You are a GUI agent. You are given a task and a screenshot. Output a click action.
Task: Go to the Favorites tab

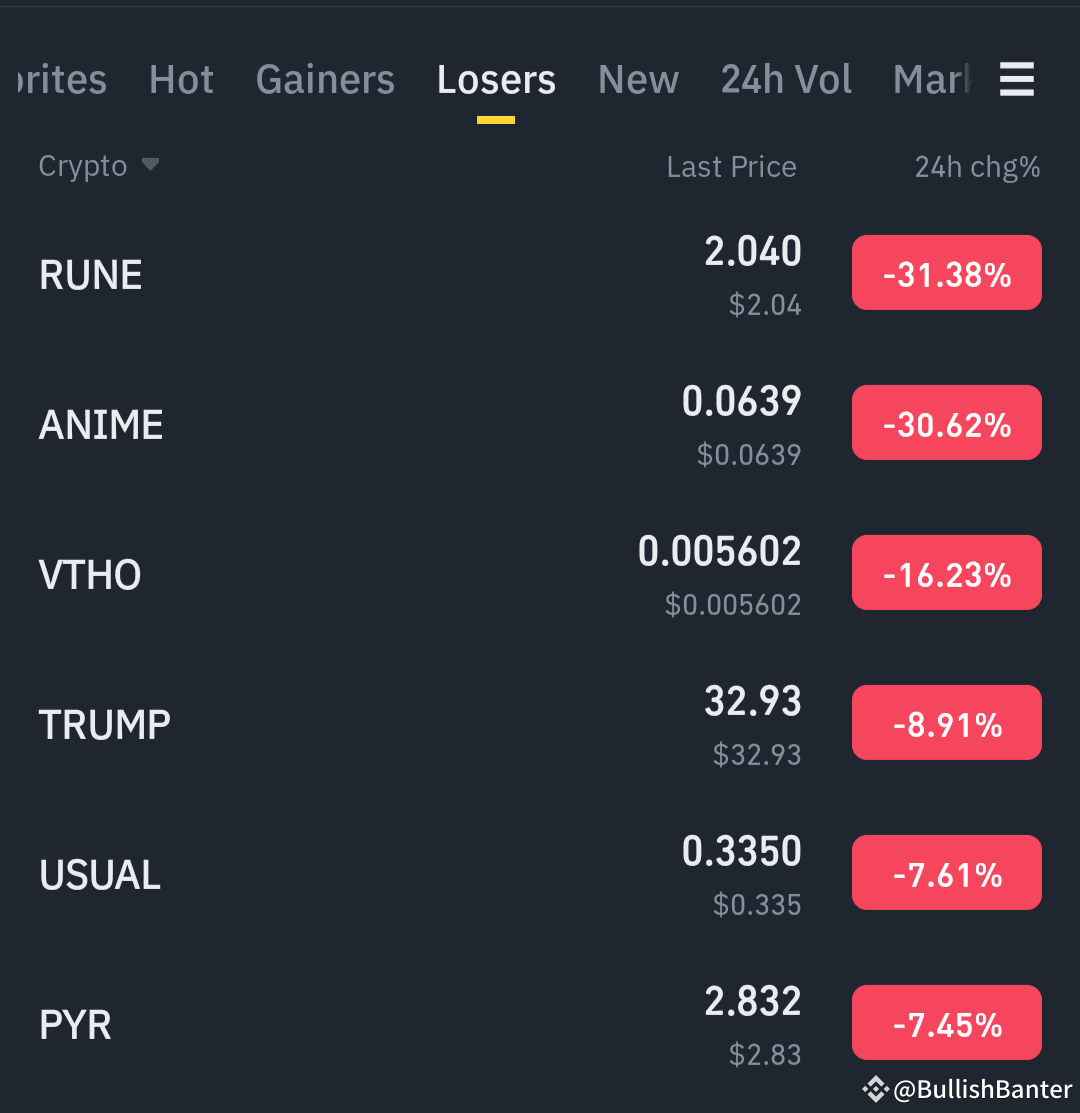point(55,80)
